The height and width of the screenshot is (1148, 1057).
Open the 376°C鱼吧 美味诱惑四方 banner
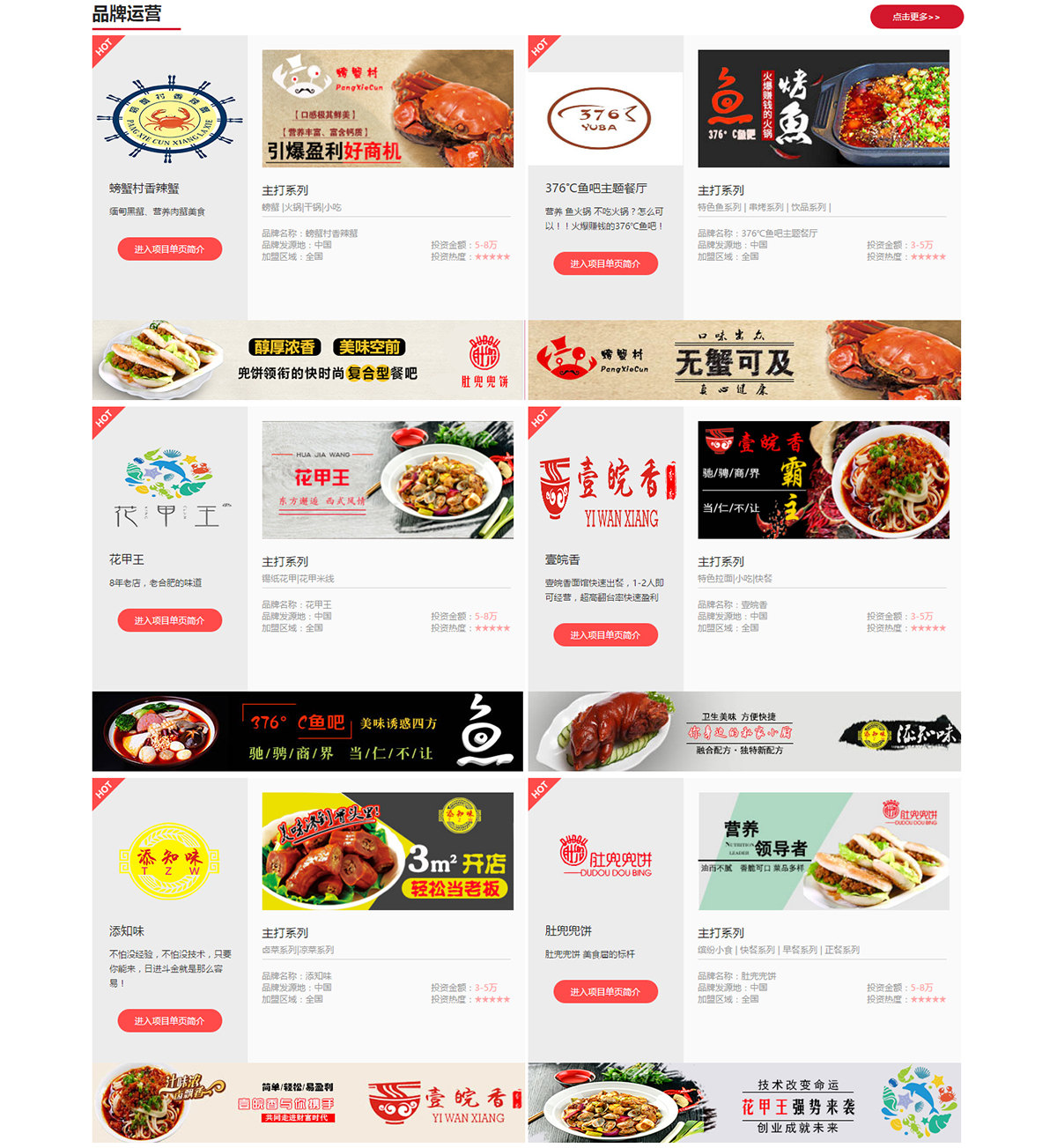pyautogui.click(x=307, y=731)
